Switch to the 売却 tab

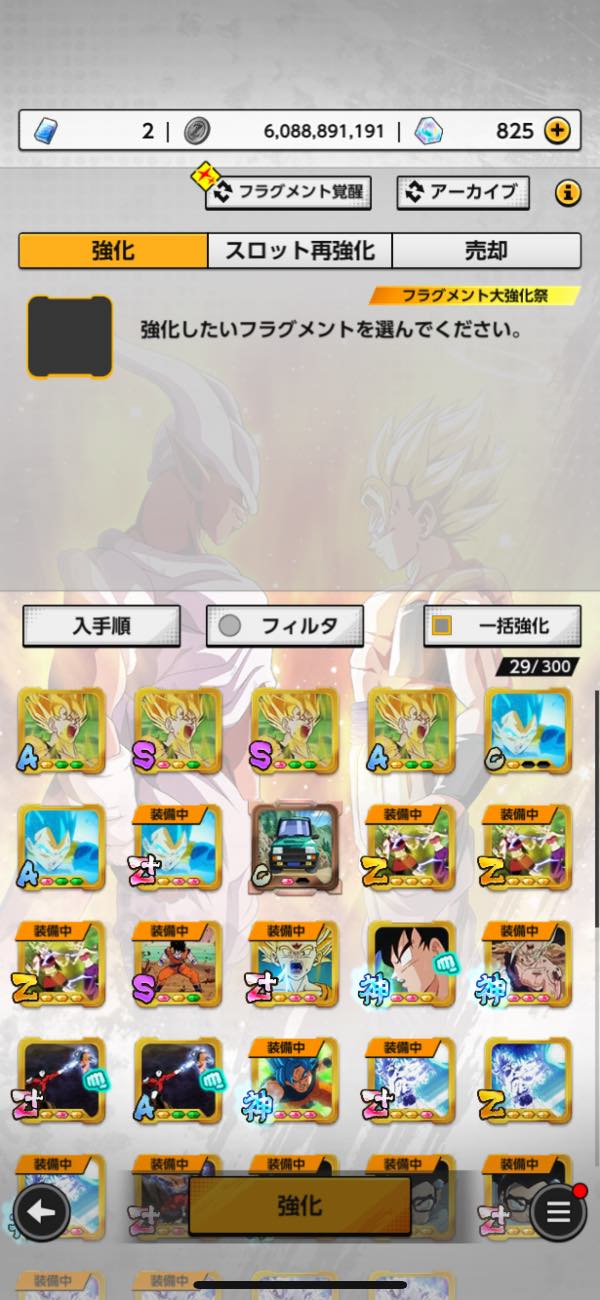(486, 250)
